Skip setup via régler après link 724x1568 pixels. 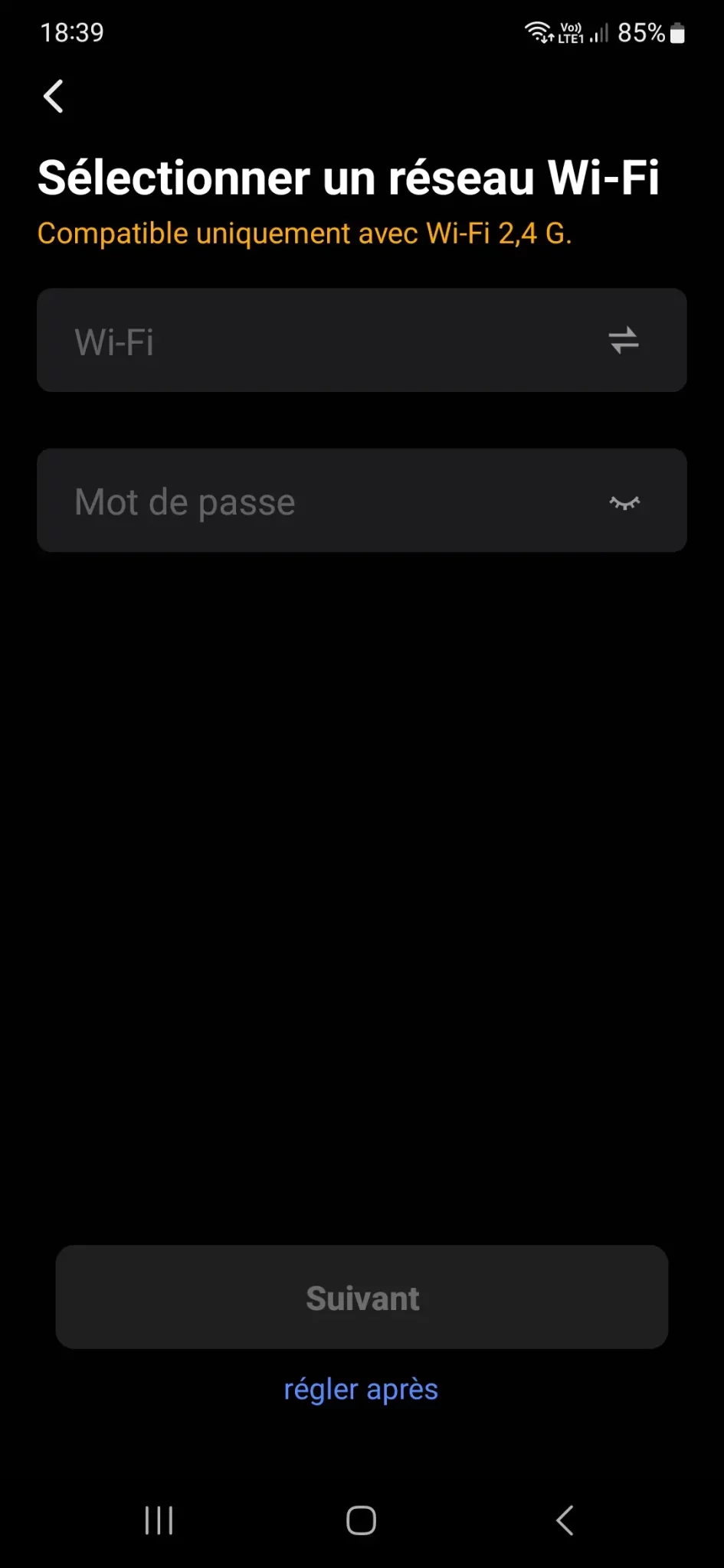click(x=361, y=1389)
